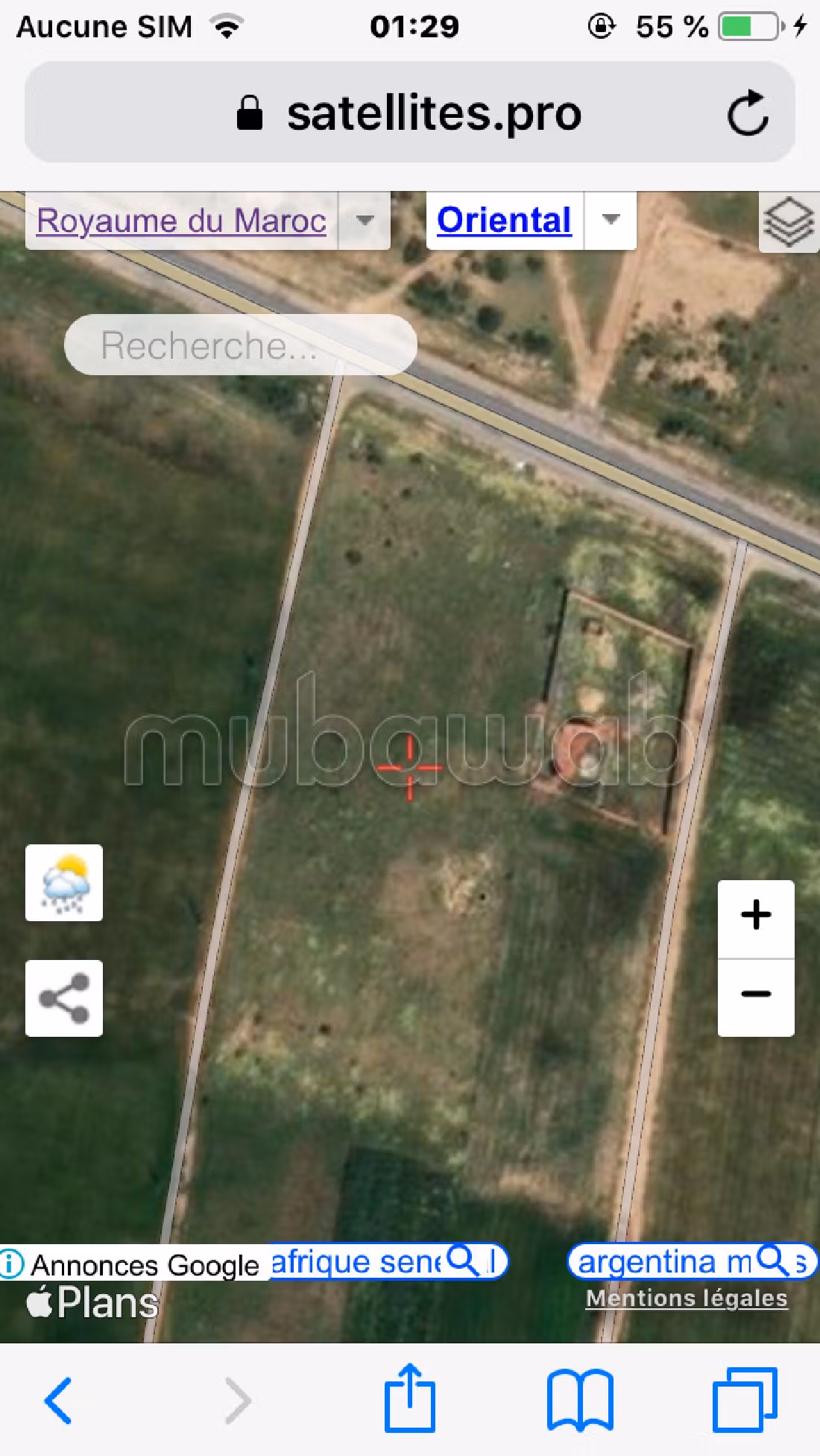Open the Oriental region link
820x1456 pixels.
504,221
